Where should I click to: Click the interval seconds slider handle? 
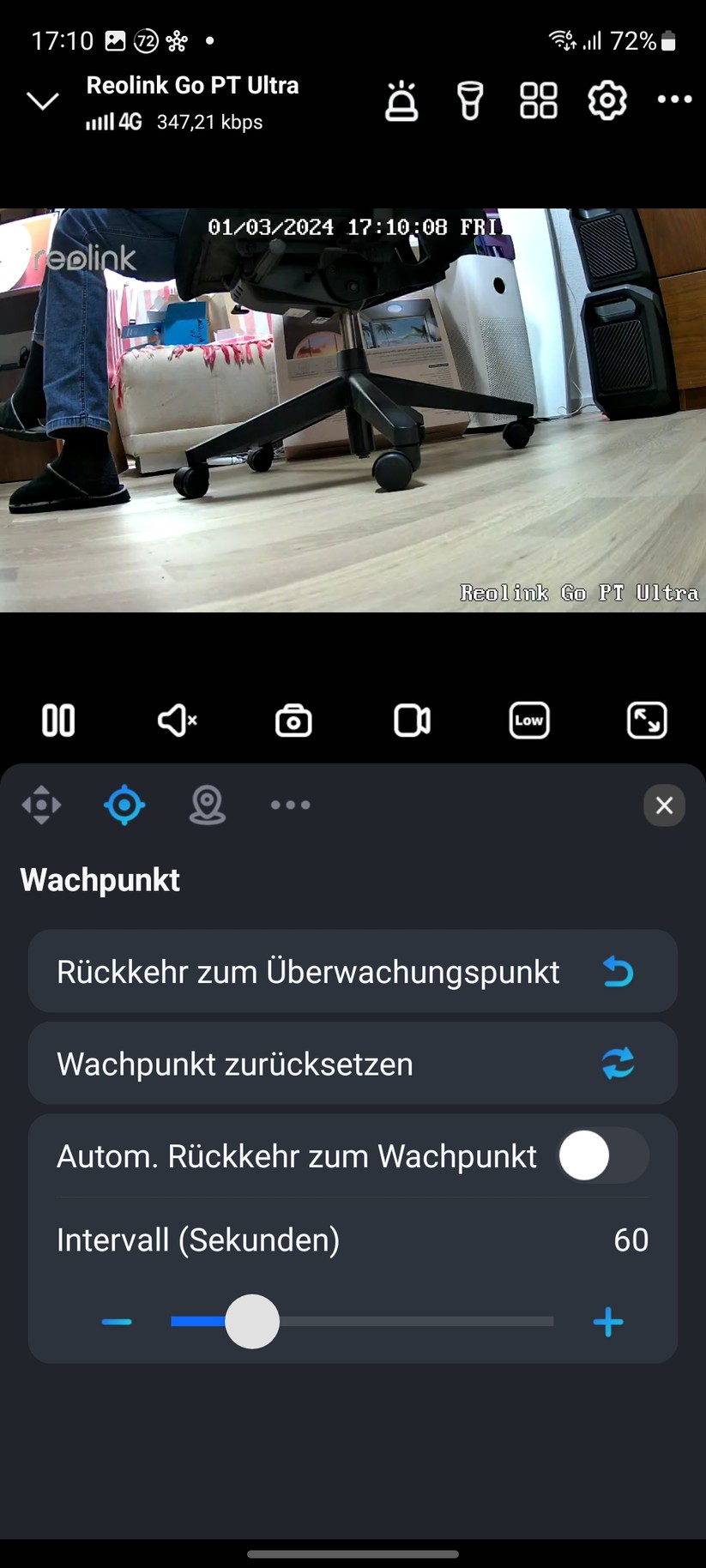click(x=252, y=1322)
